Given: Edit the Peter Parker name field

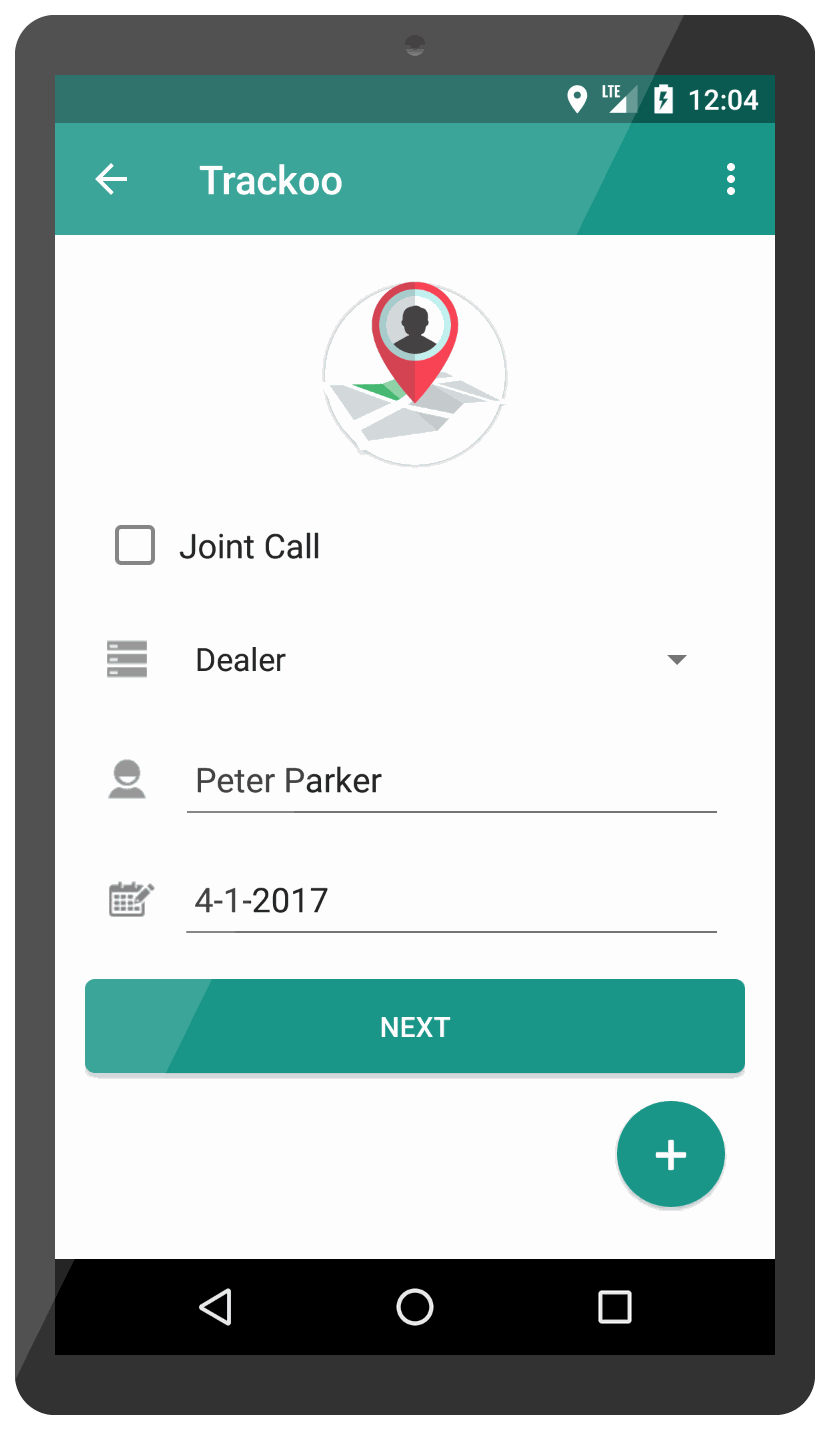Looking at the screenshot, I should click(452, 781).
